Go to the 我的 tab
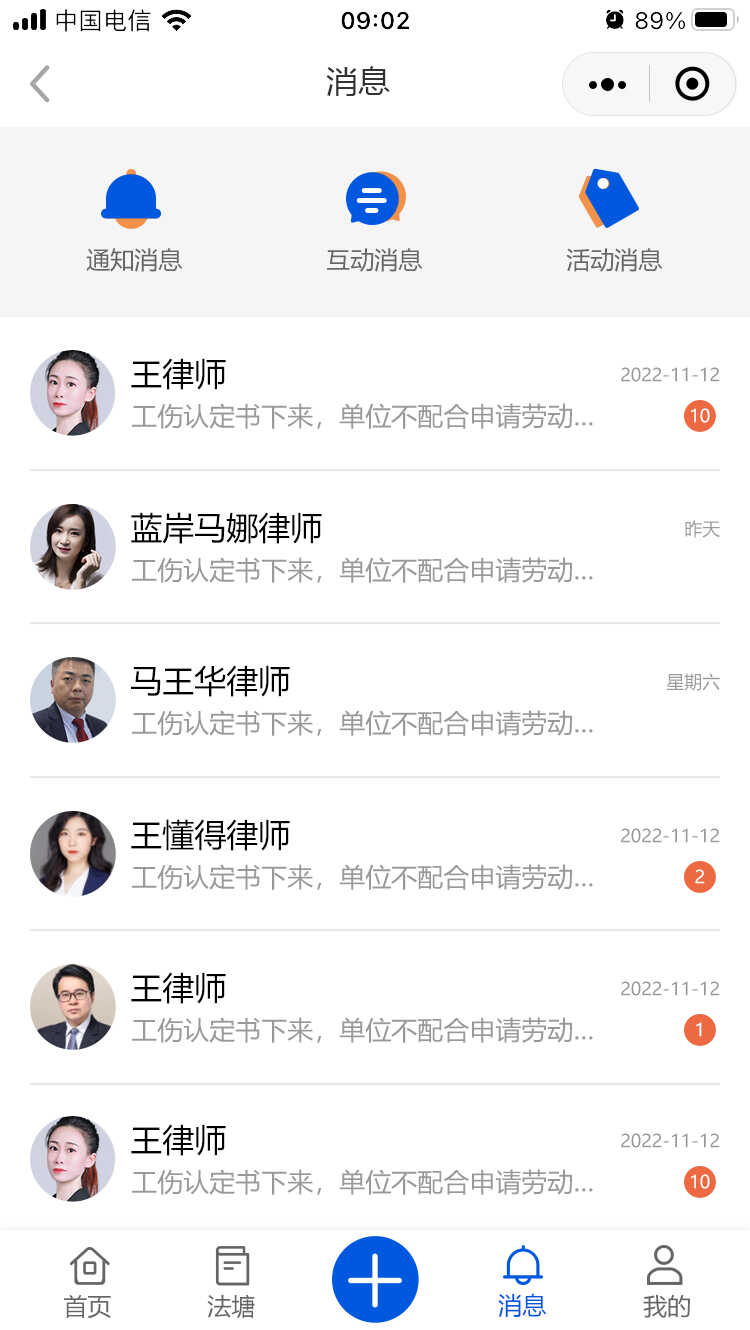This screenshot has height=1330, width=750. click(666, 1282)
